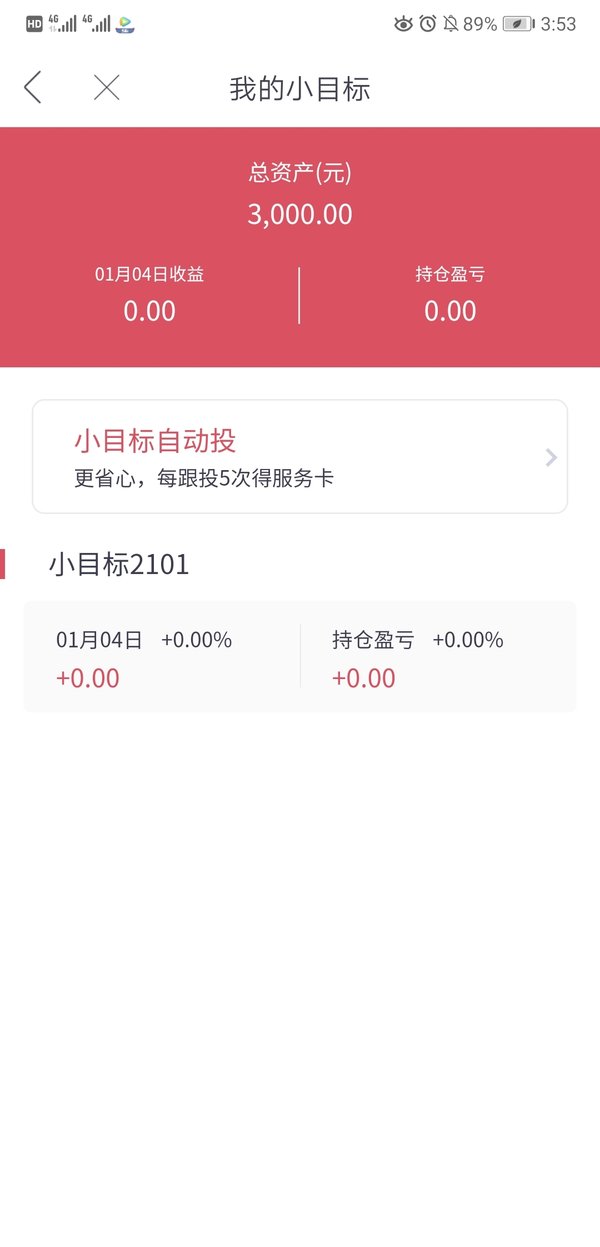
Task: Open the 小目标自动投 card
Action: click(300, 457)
